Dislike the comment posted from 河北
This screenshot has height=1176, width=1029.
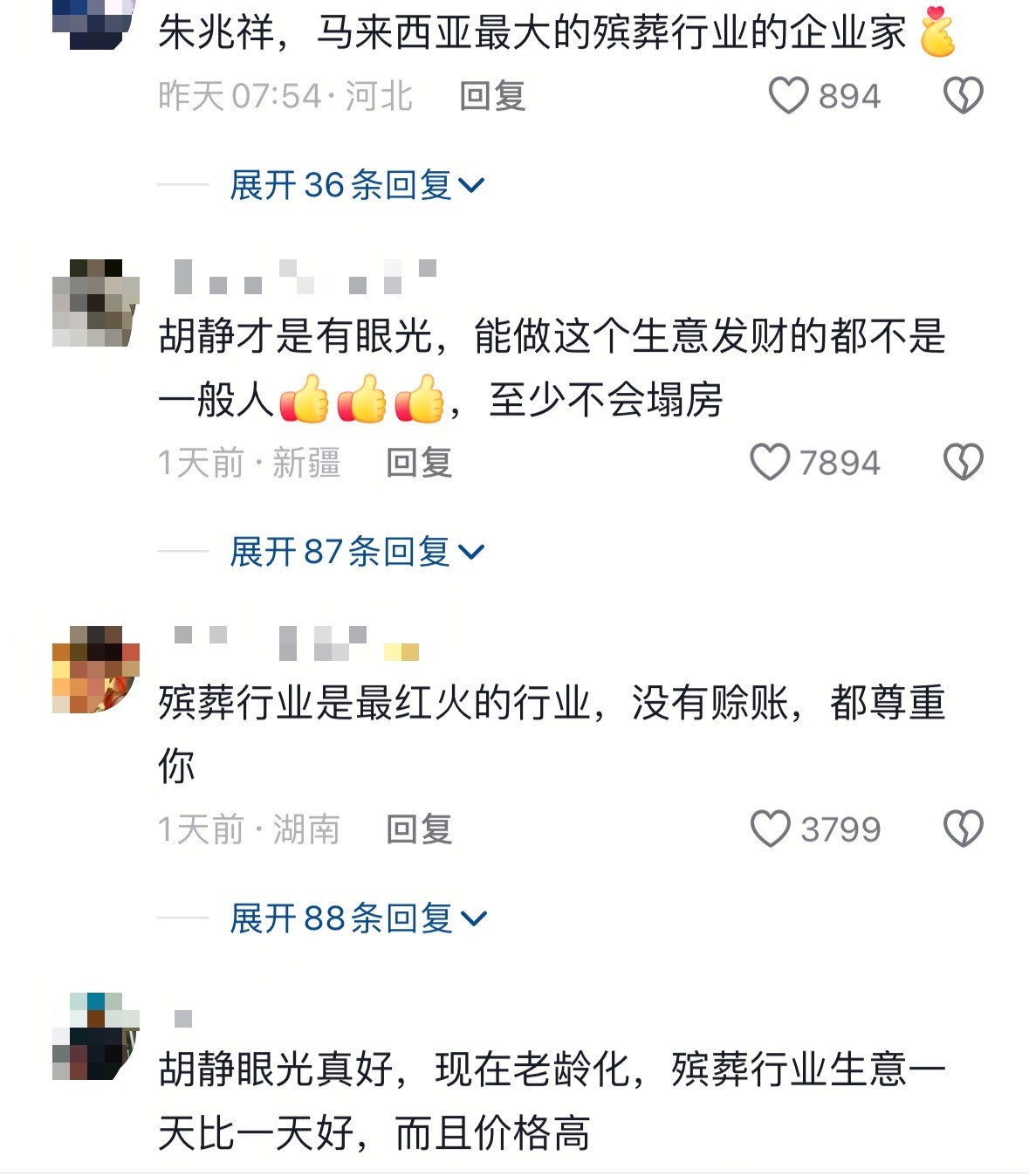point(963,95)
